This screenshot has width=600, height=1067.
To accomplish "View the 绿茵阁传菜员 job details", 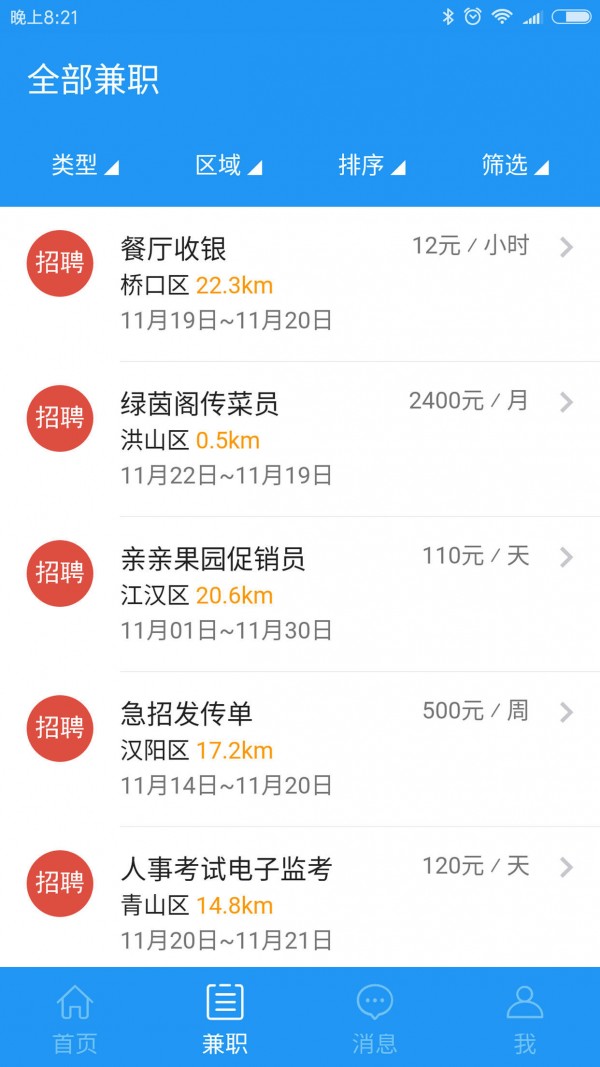I will (x=300, y=438).
